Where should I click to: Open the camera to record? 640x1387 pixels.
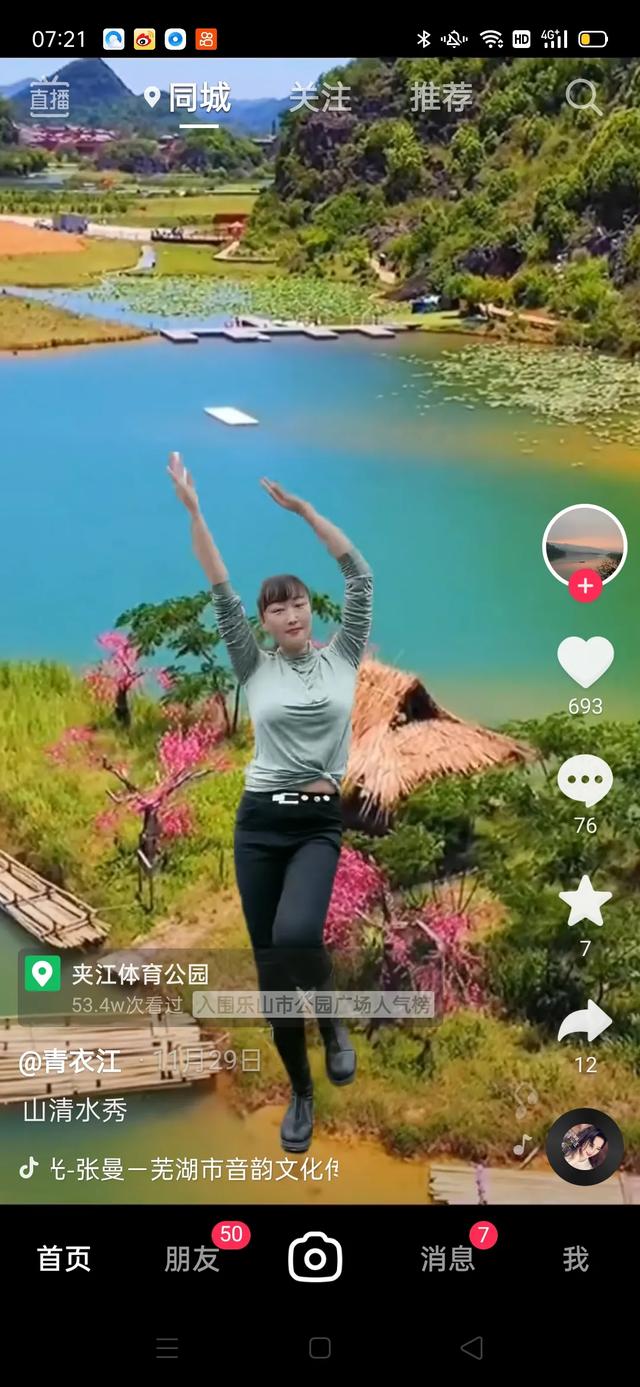(316, 1258)
